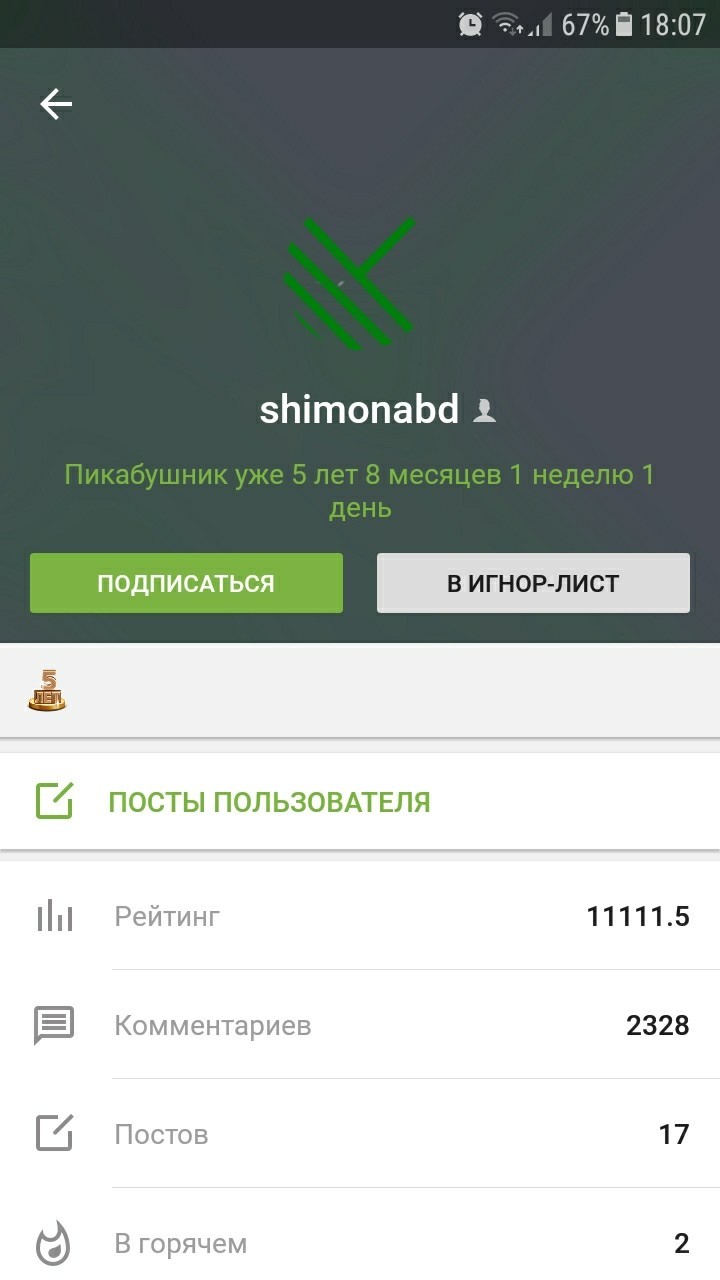Open ПОСТЫ ПОЛЬЗОВАТЕЛЯ section
The image size is (720, 1280).
click(x=268, y=802)
